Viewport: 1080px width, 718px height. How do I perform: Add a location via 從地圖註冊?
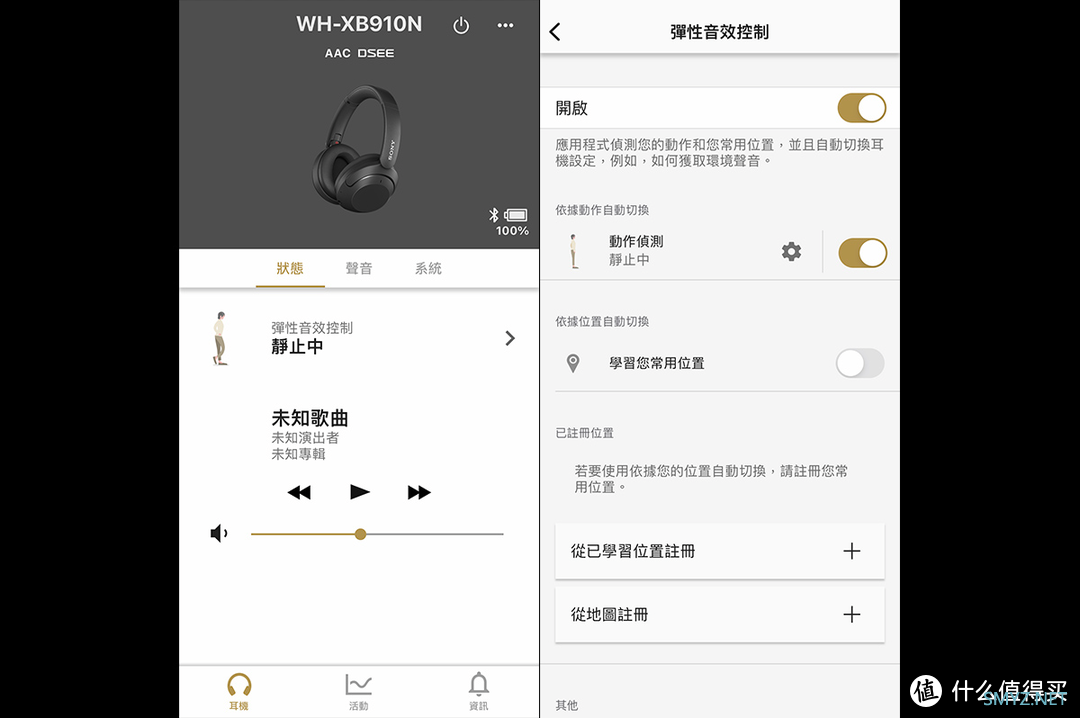pyautogui.click(x=720, y=615)
